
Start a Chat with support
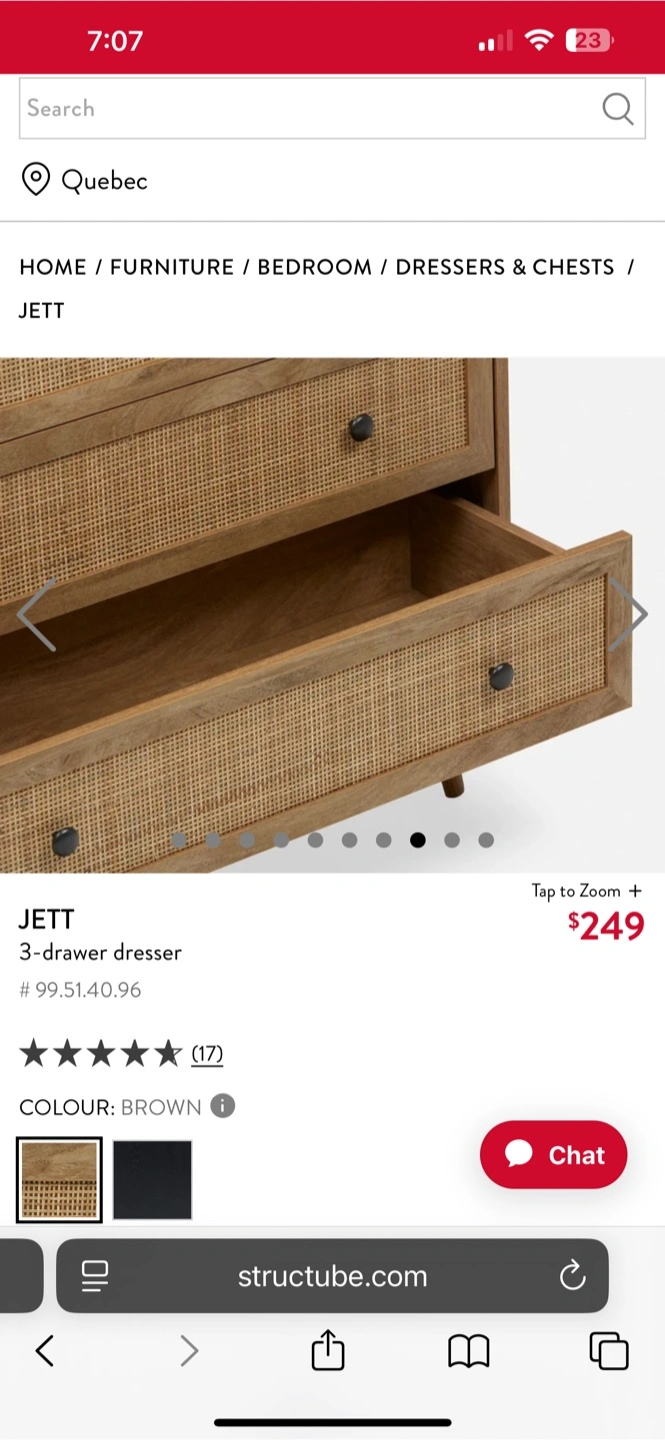point(553,1155)
